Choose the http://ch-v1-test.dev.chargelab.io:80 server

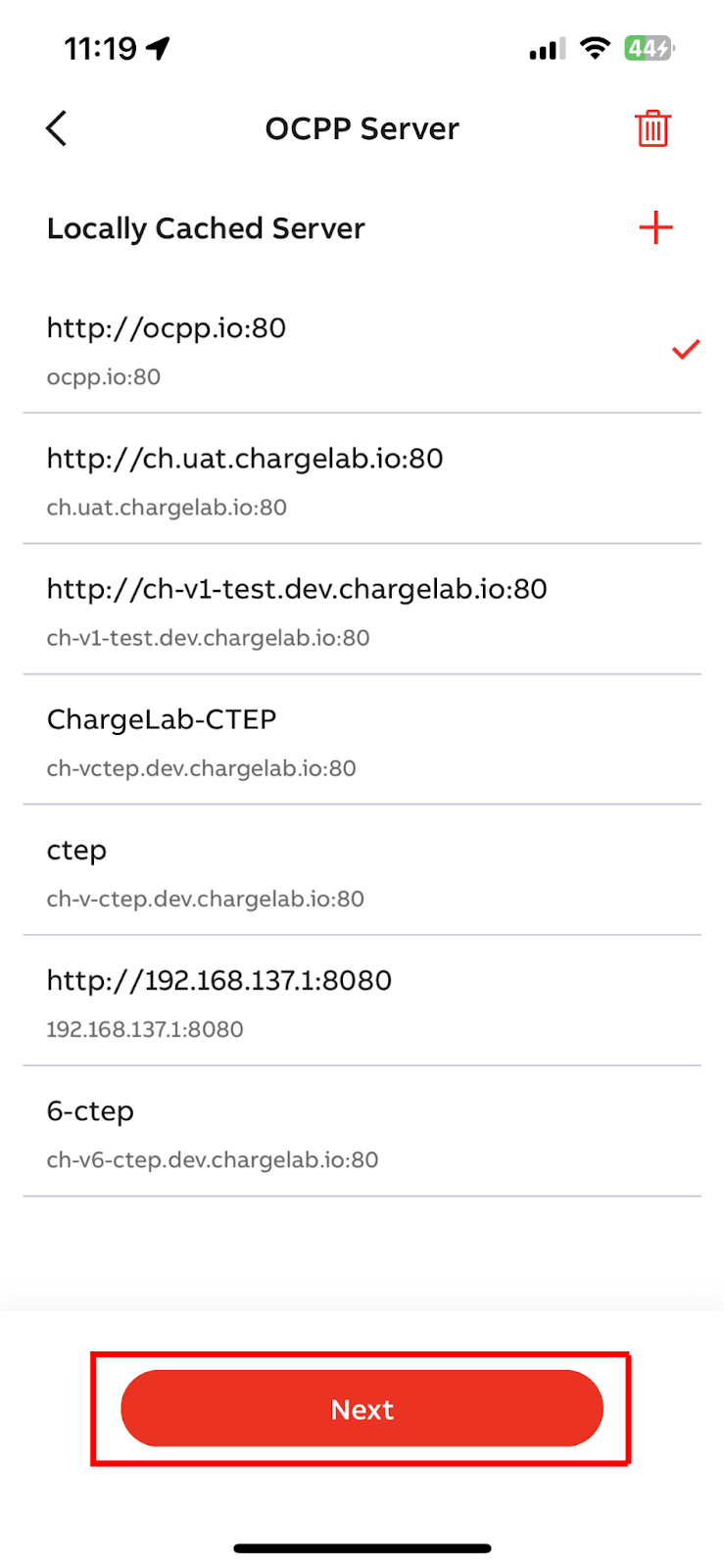pyautogui.click(x=362, y=611)
